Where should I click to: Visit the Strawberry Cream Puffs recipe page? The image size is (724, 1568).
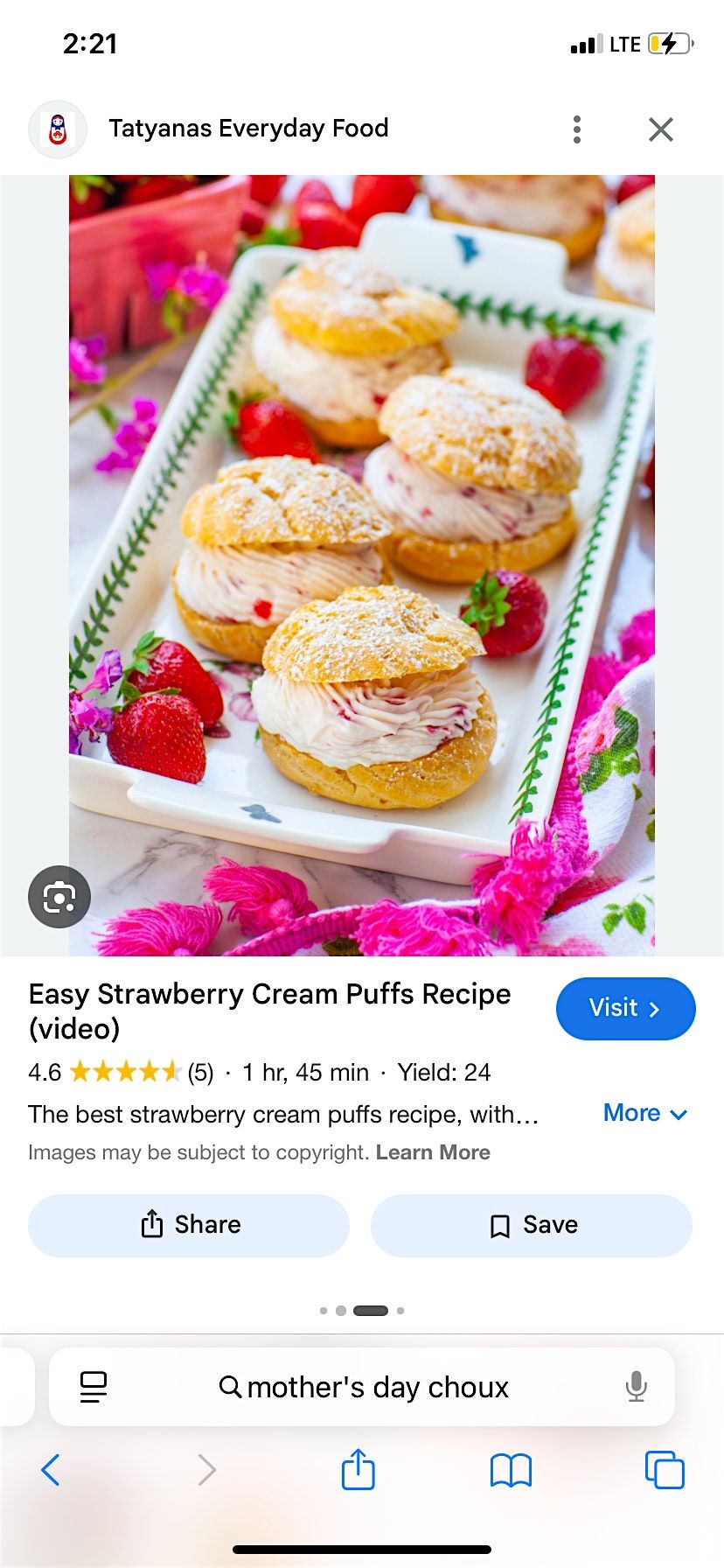click(625, 1008)
